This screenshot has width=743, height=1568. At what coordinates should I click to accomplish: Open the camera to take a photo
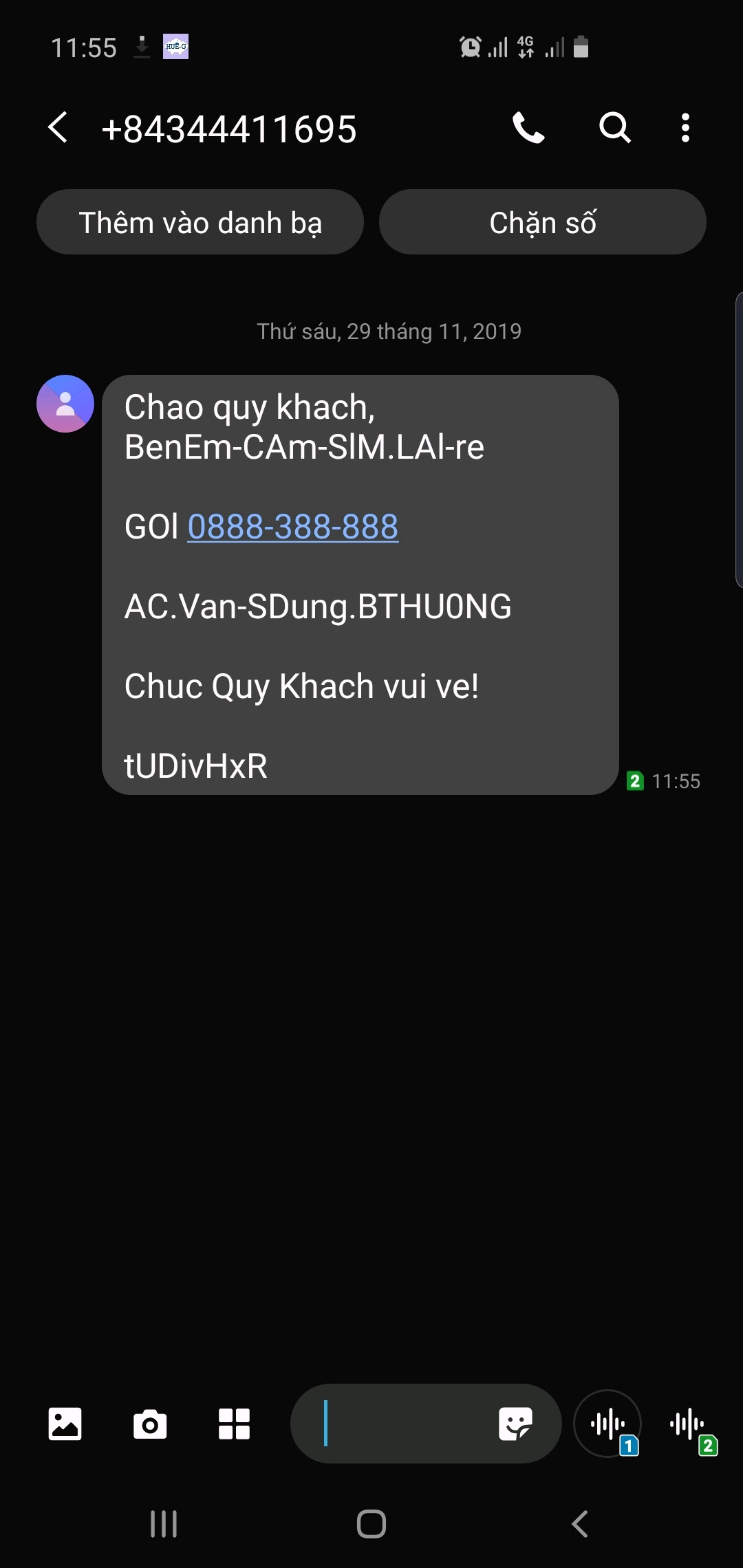point(150,1424)
